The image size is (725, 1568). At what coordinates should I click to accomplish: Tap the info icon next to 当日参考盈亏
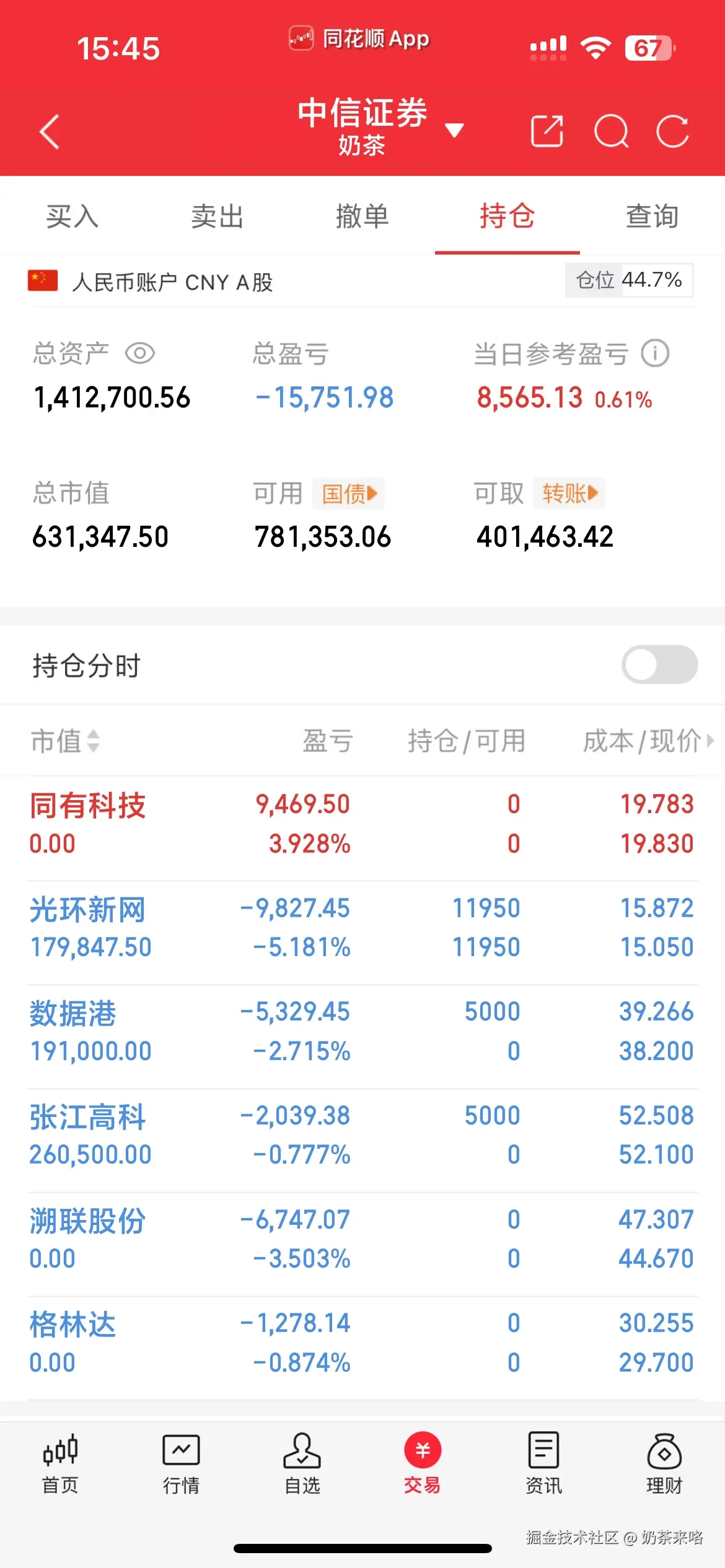(654, 353)
